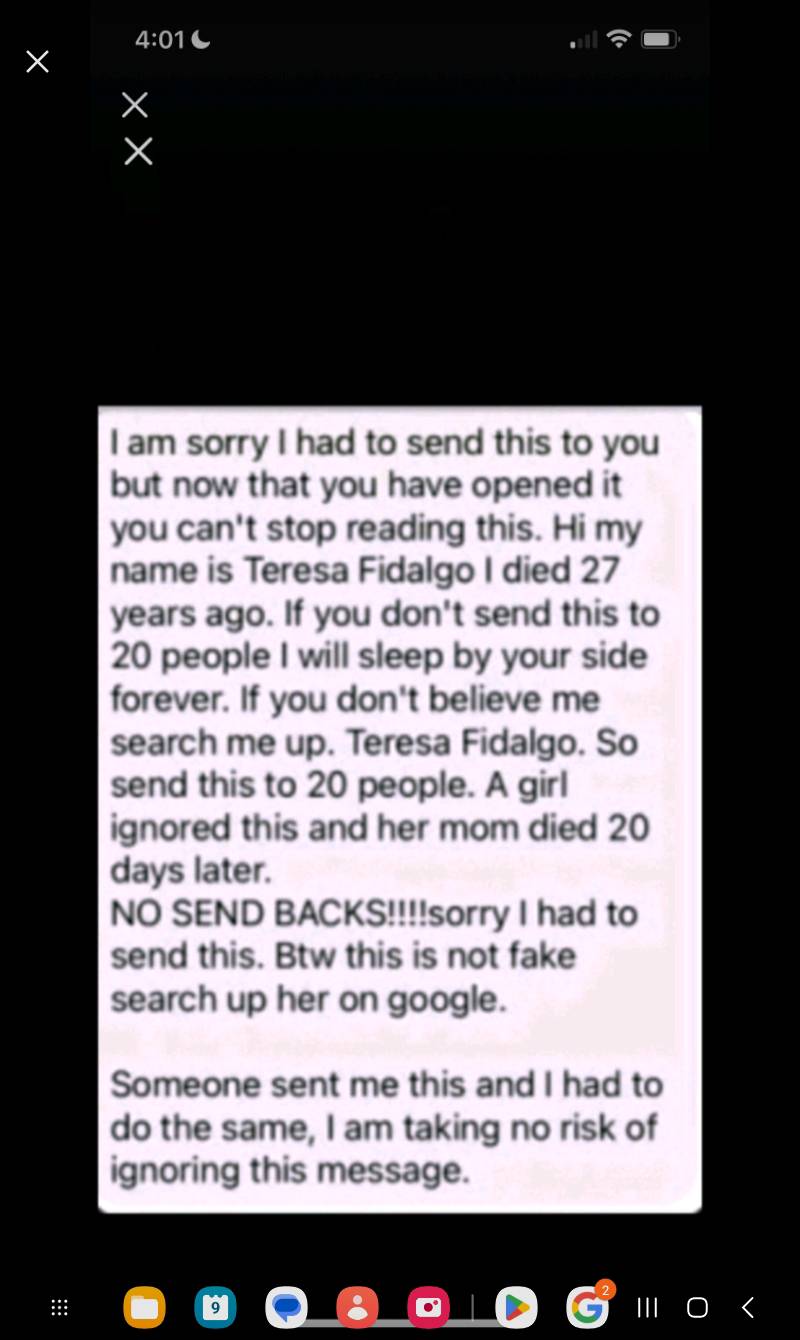Close the image viewer

[37, 62]
